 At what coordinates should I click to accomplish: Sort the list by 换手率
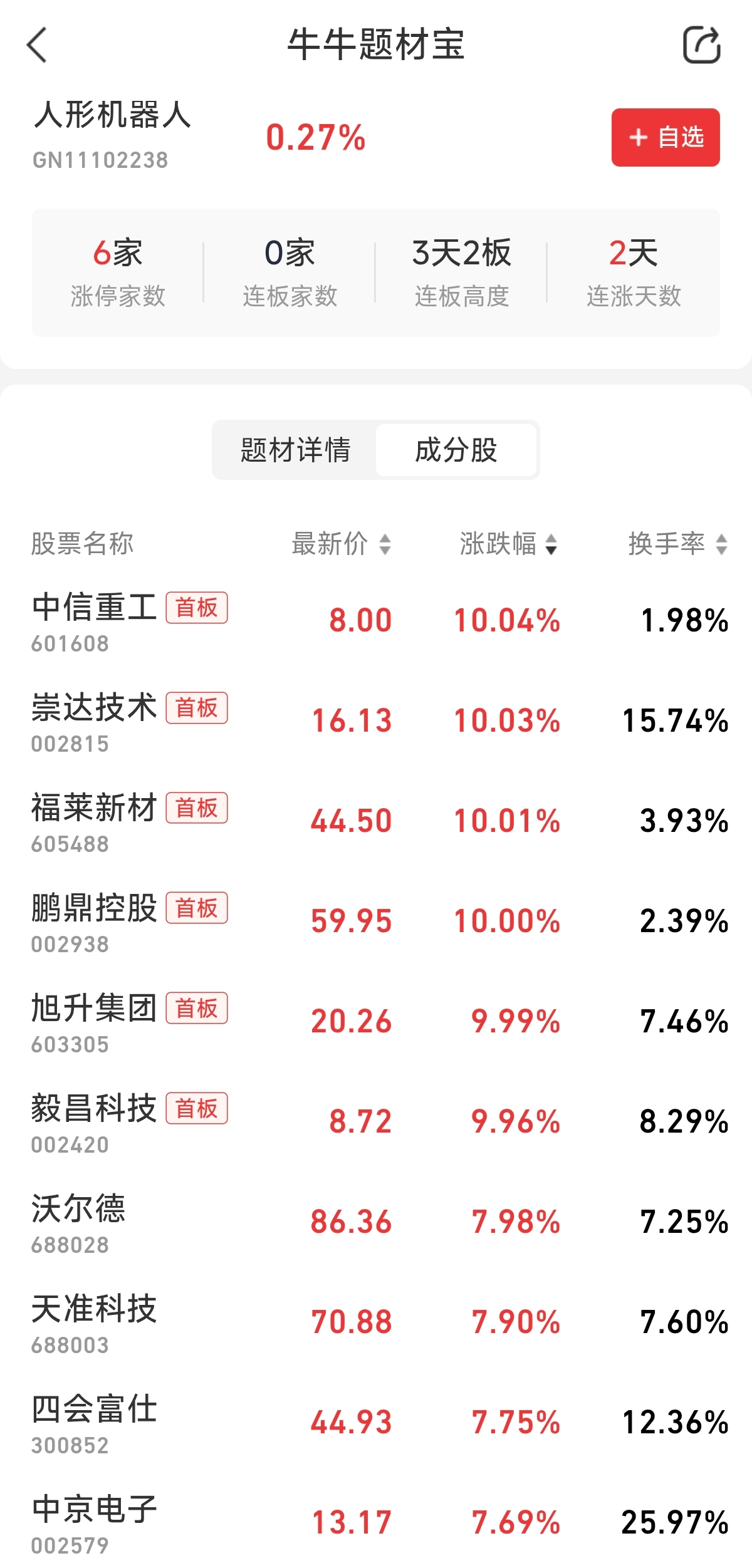click(x=677, y=544)
